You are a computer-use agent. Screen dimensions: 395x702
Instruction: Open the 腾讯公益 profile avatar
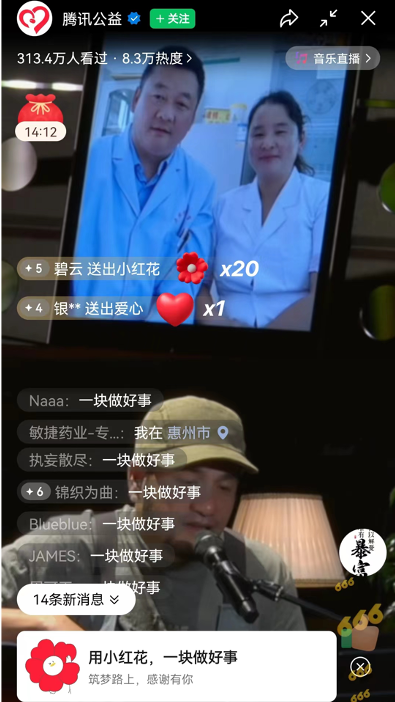pyautogui.click(x=34, y=18)
